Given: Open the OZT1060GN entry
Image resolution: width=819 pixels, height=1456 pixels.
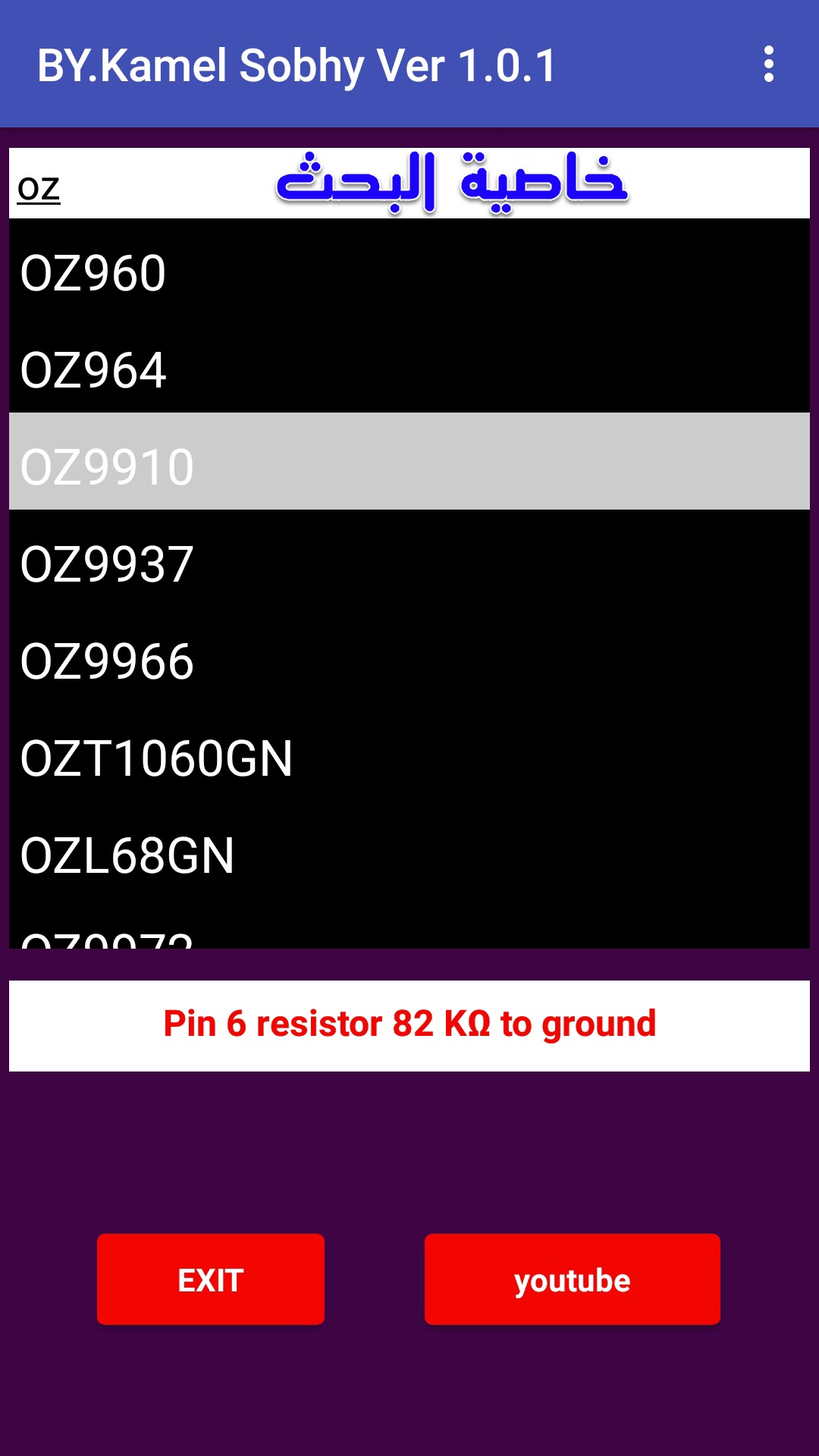Looking at the screenshot, I should (409, 758).
